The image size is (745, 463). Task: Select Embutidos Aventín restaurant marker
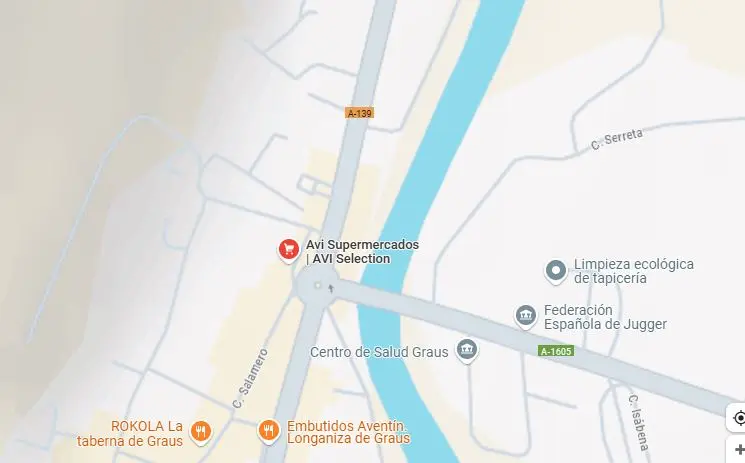point(268,431)
